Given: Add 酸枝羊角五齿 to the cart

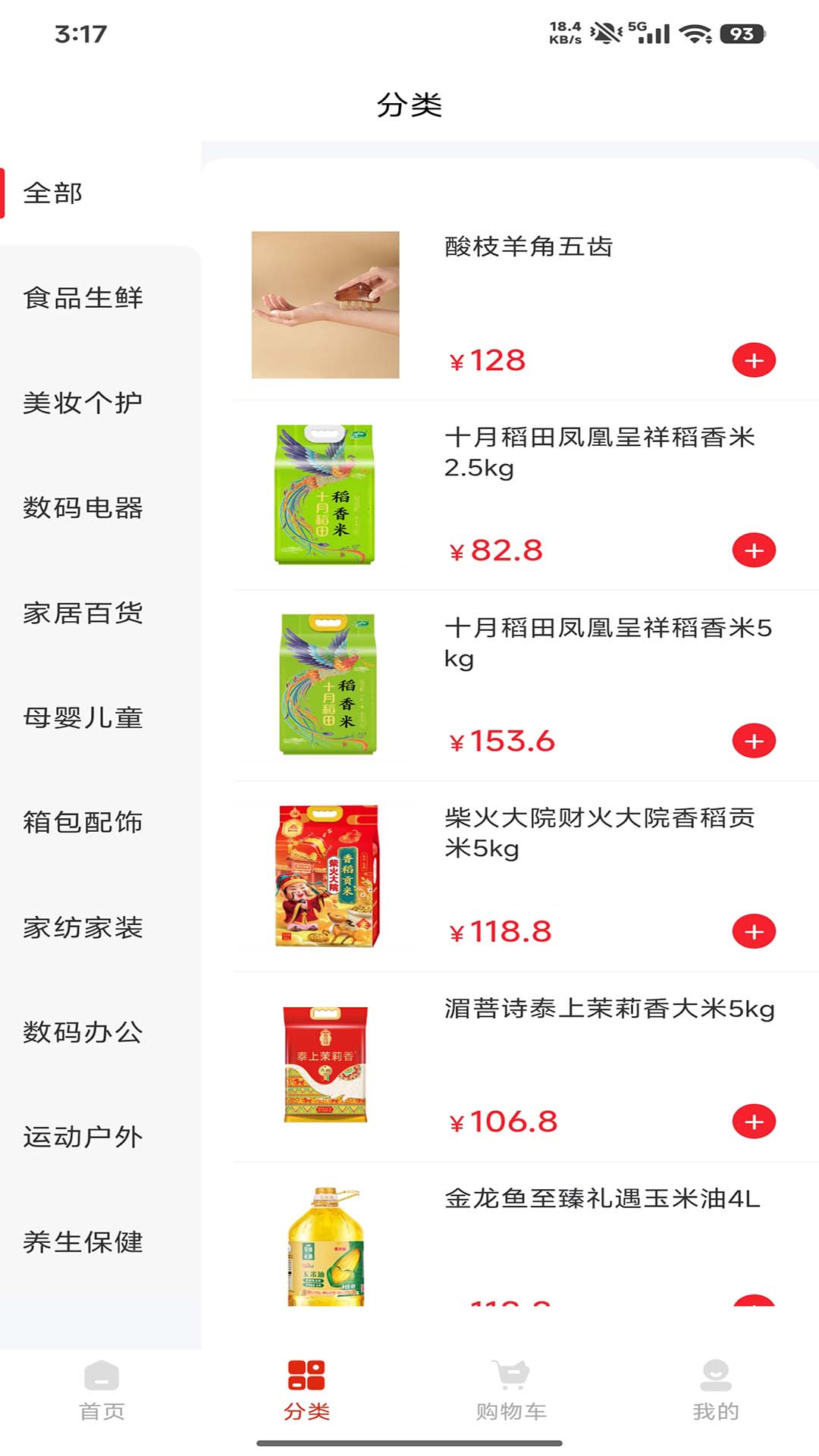Looking at the screenshot, I should tap(754, 360).
